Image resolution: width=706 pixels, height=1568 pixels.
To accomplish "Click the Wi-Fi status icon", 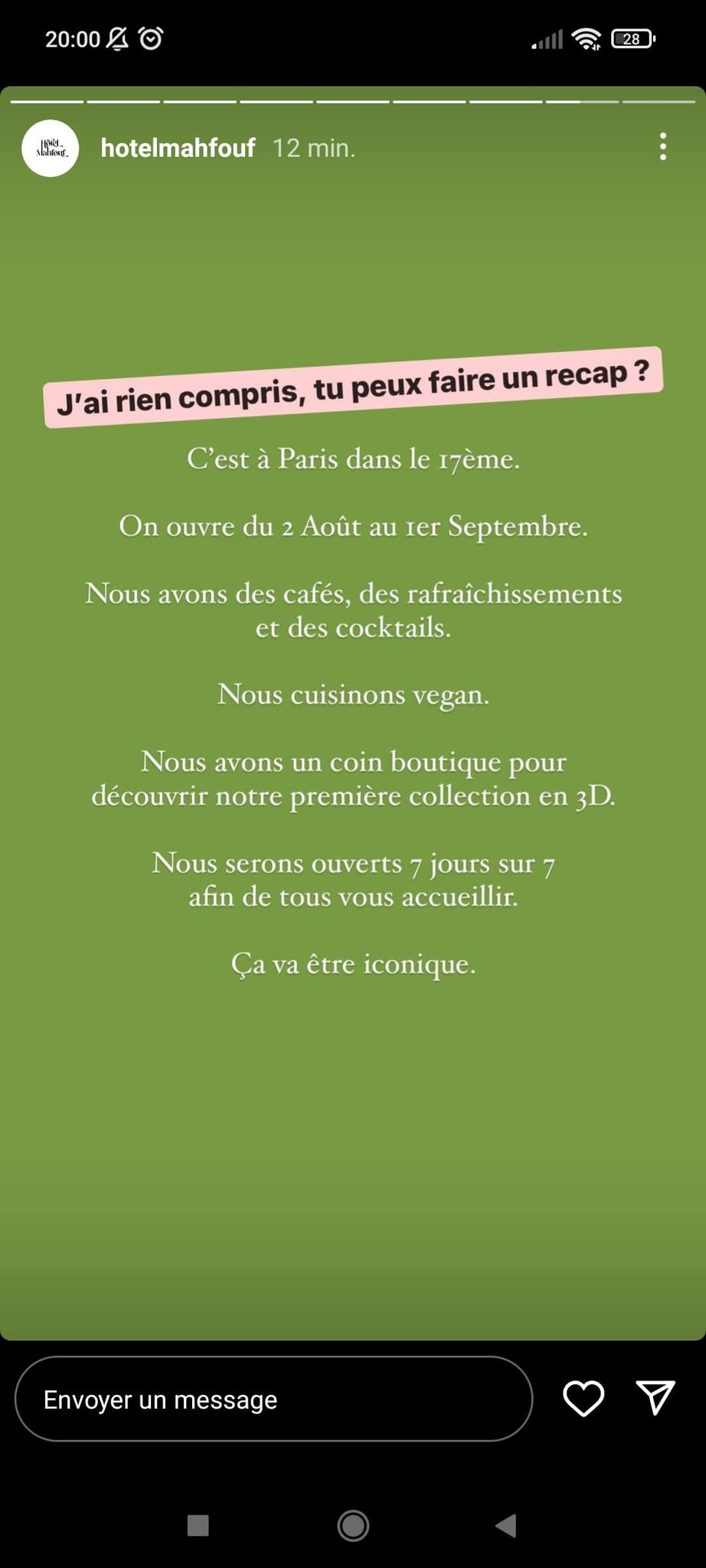I will tap(588, 39).
